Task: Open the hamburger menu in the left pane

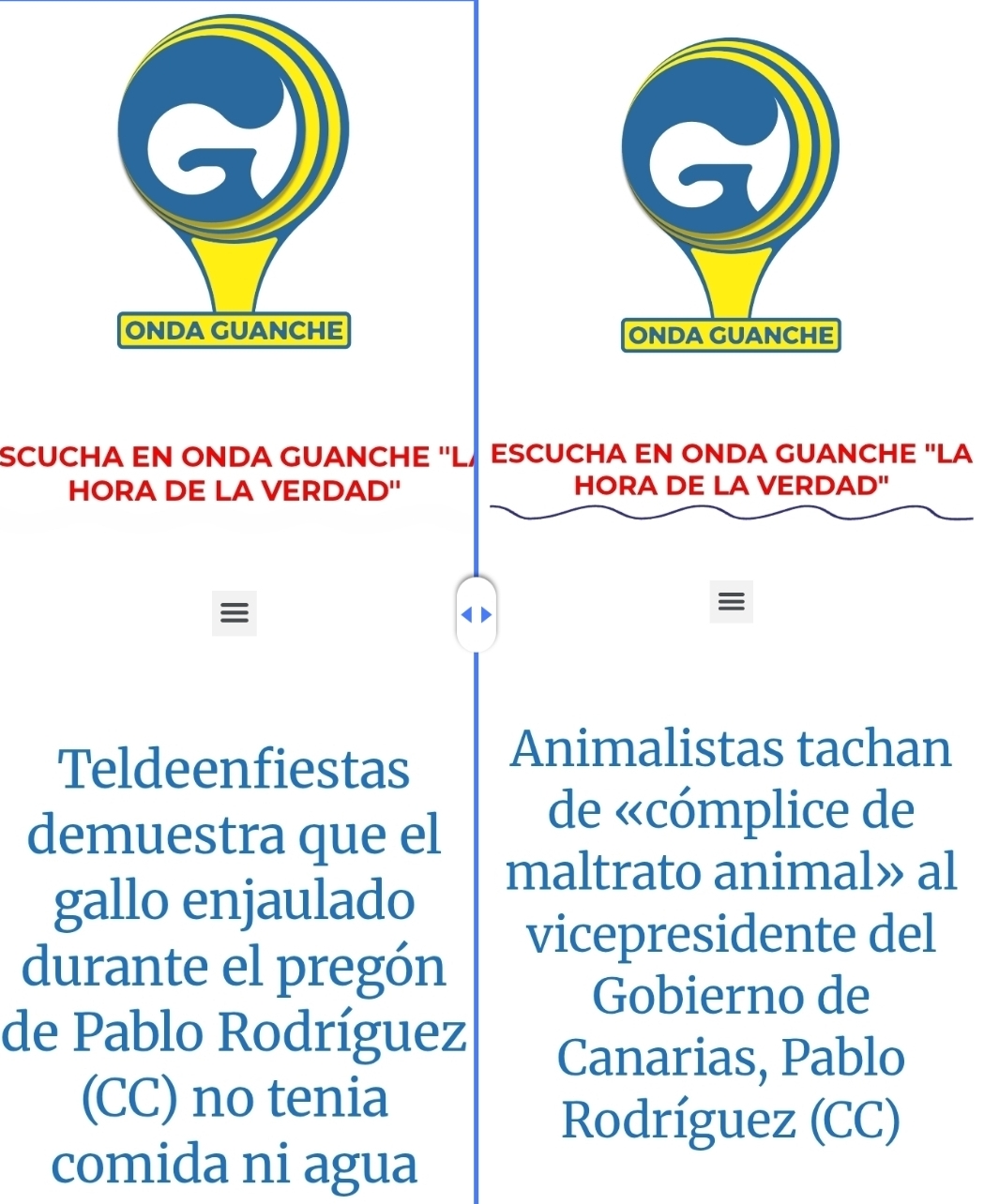Action: coord(235,613)
